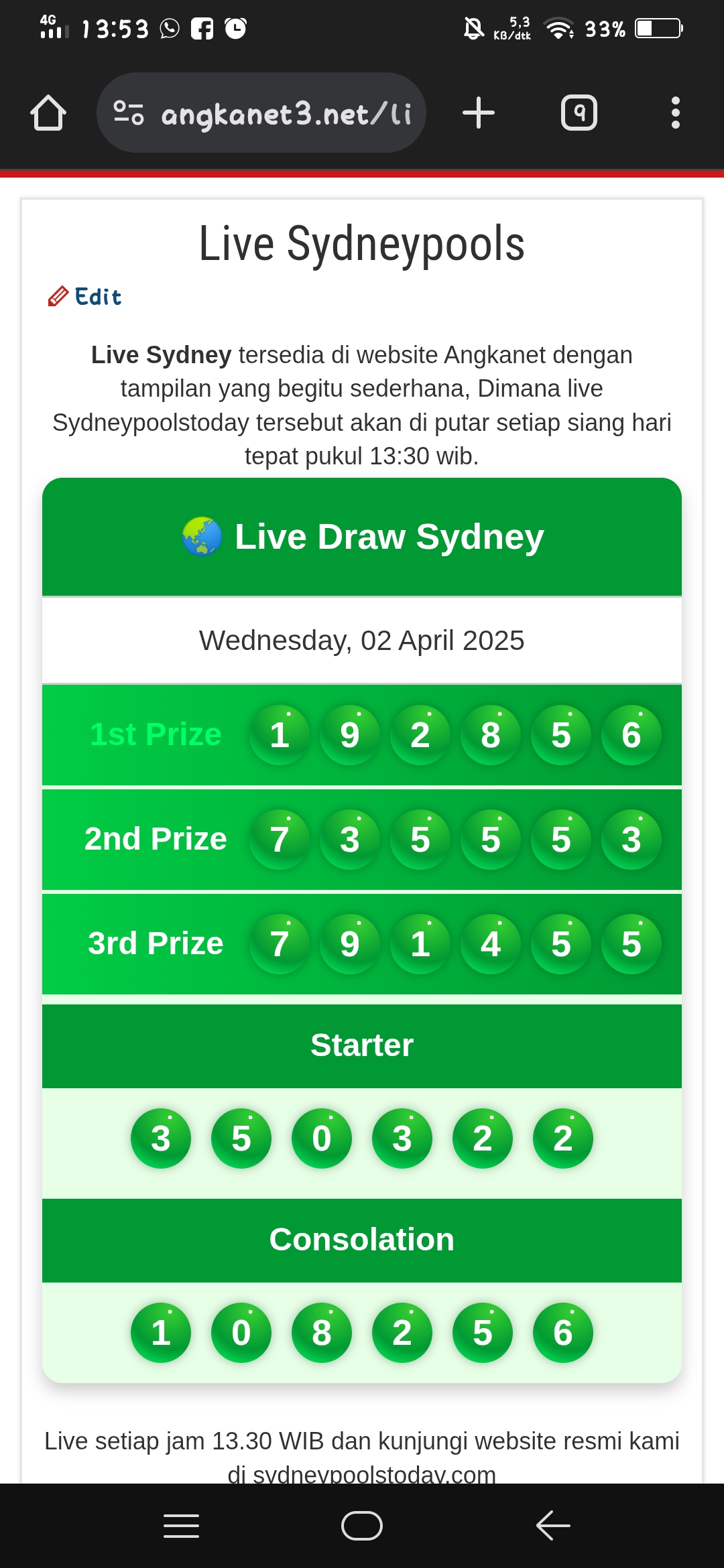
Task: View site info icon in address bar
Action: coord(129,113)
